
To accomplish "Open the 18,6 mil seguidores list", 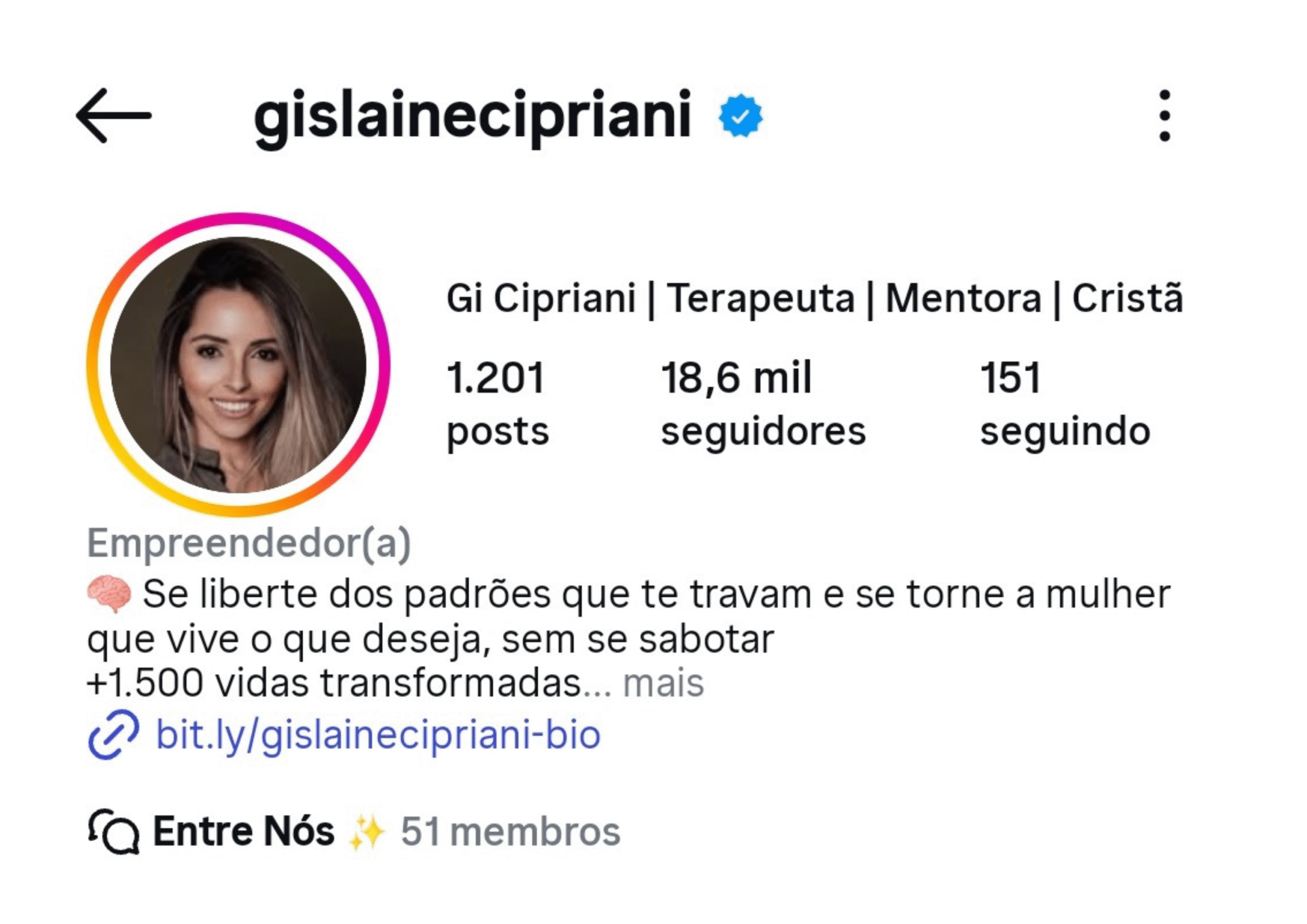I will click(x=763, y=403).
